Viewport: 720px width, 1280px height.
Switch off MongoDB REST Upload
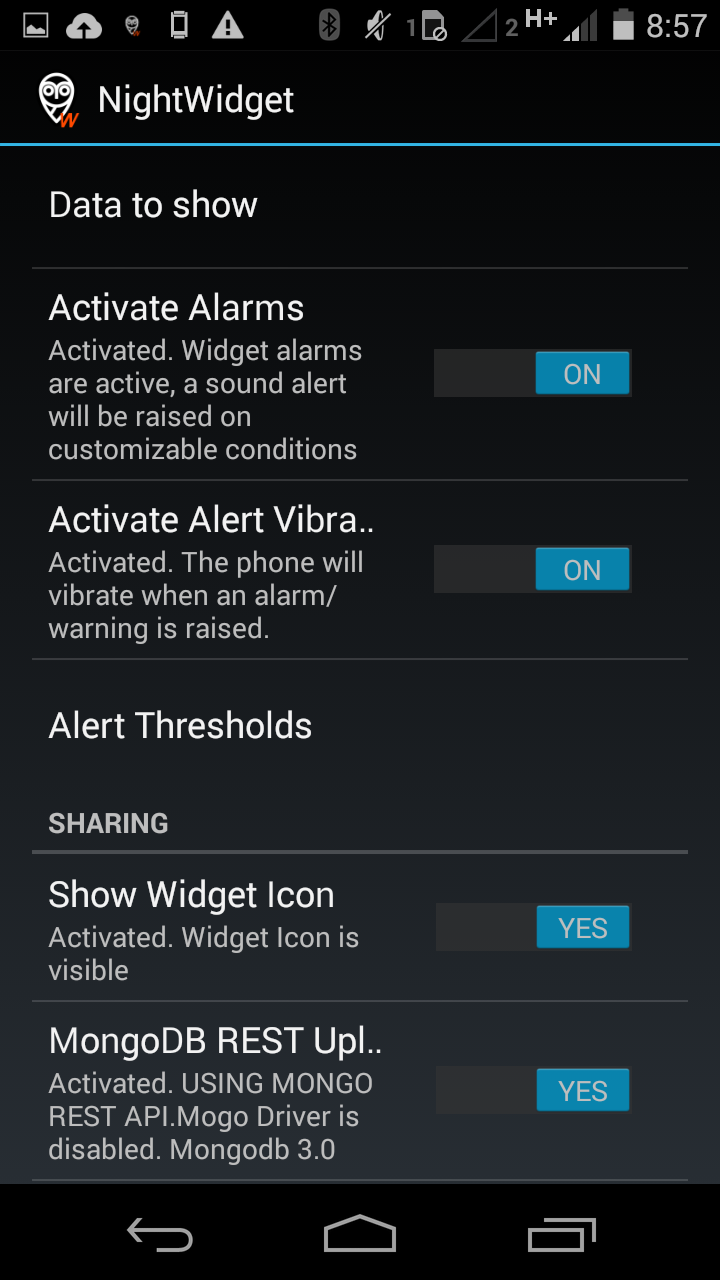click(533, 1091)
